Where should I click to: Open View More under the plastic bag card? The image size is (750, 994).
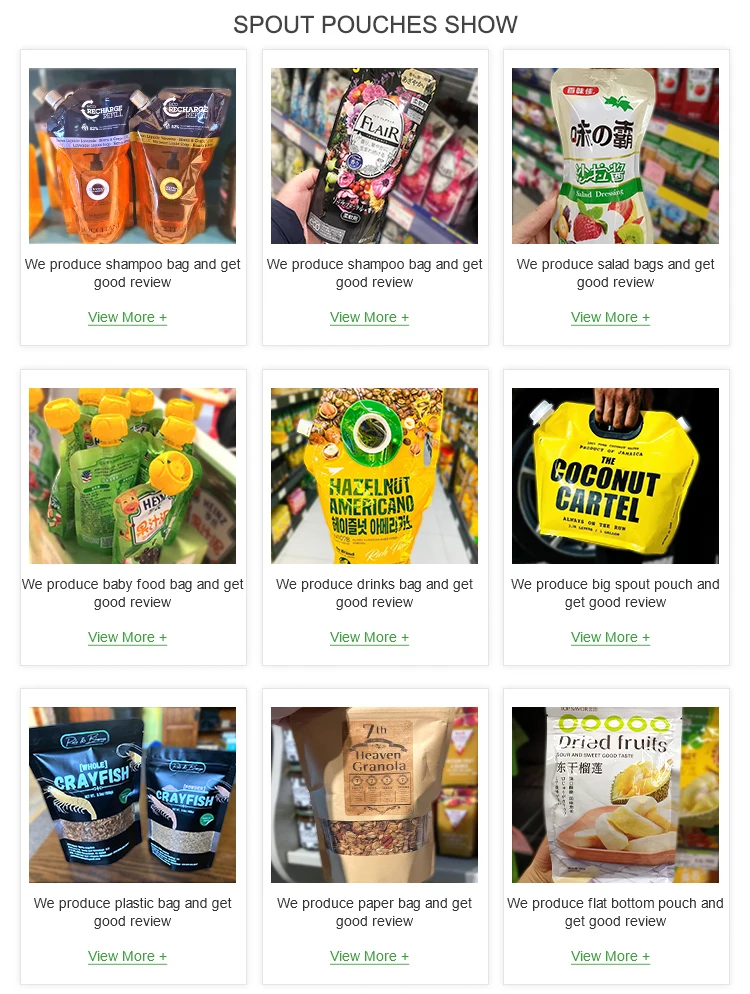coord(127,956)
